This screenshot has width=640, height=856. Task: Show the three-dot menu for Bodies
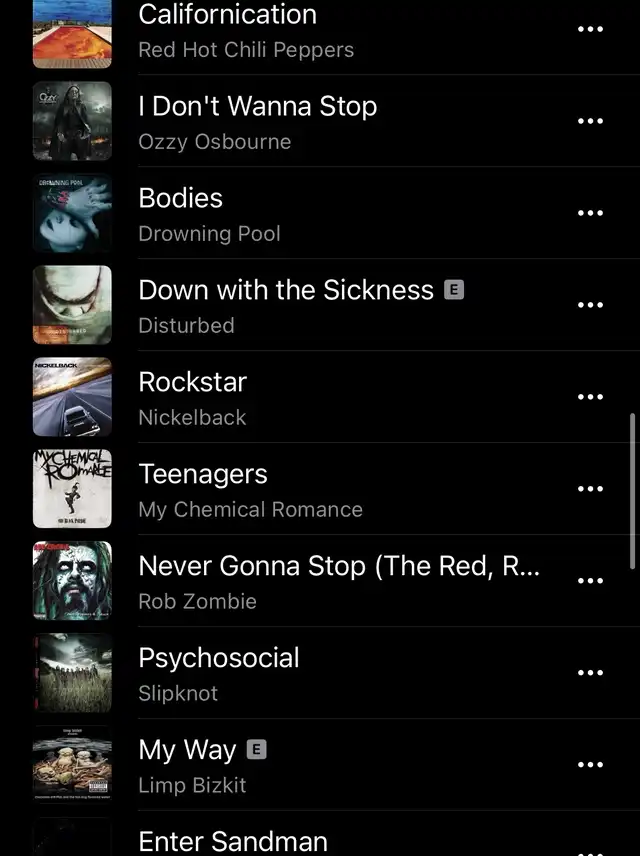tap(591, 213)
